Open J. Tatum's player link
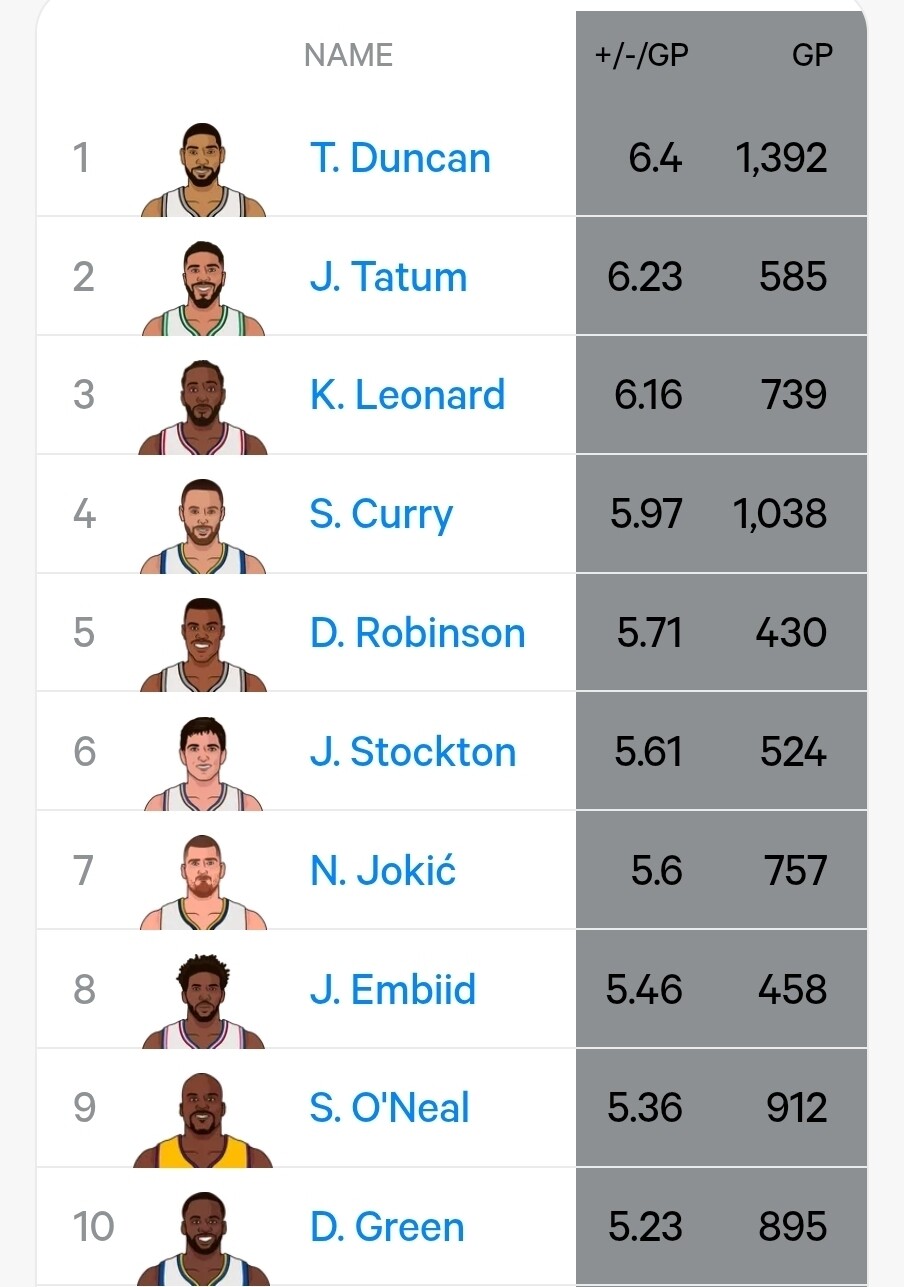The height and width of the screenshot is (1287, 904). click(388, 277)
